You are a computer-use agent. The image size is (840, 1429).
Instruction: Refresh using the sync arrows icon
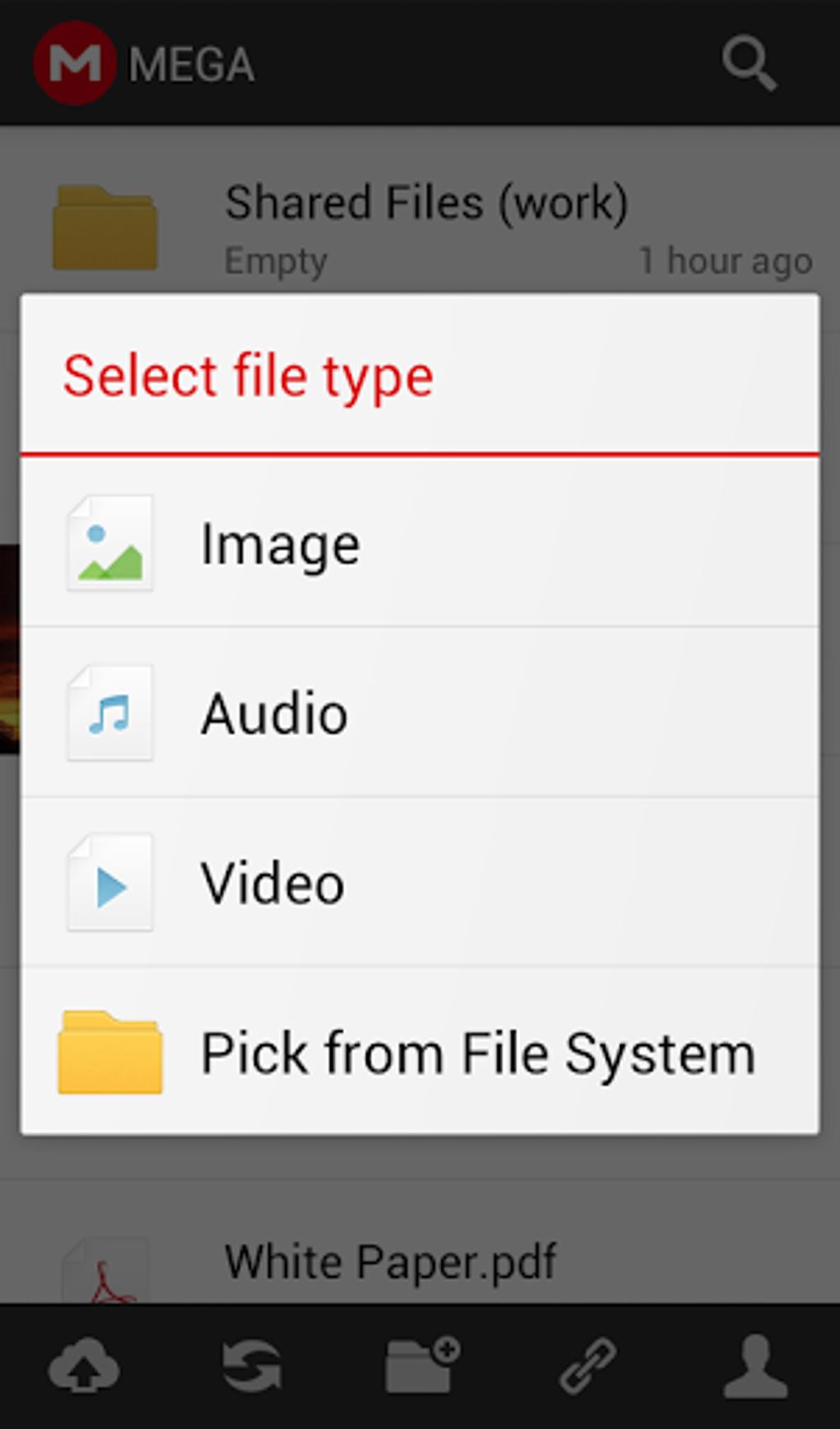pyautogui.click(x=252, y=1366)
